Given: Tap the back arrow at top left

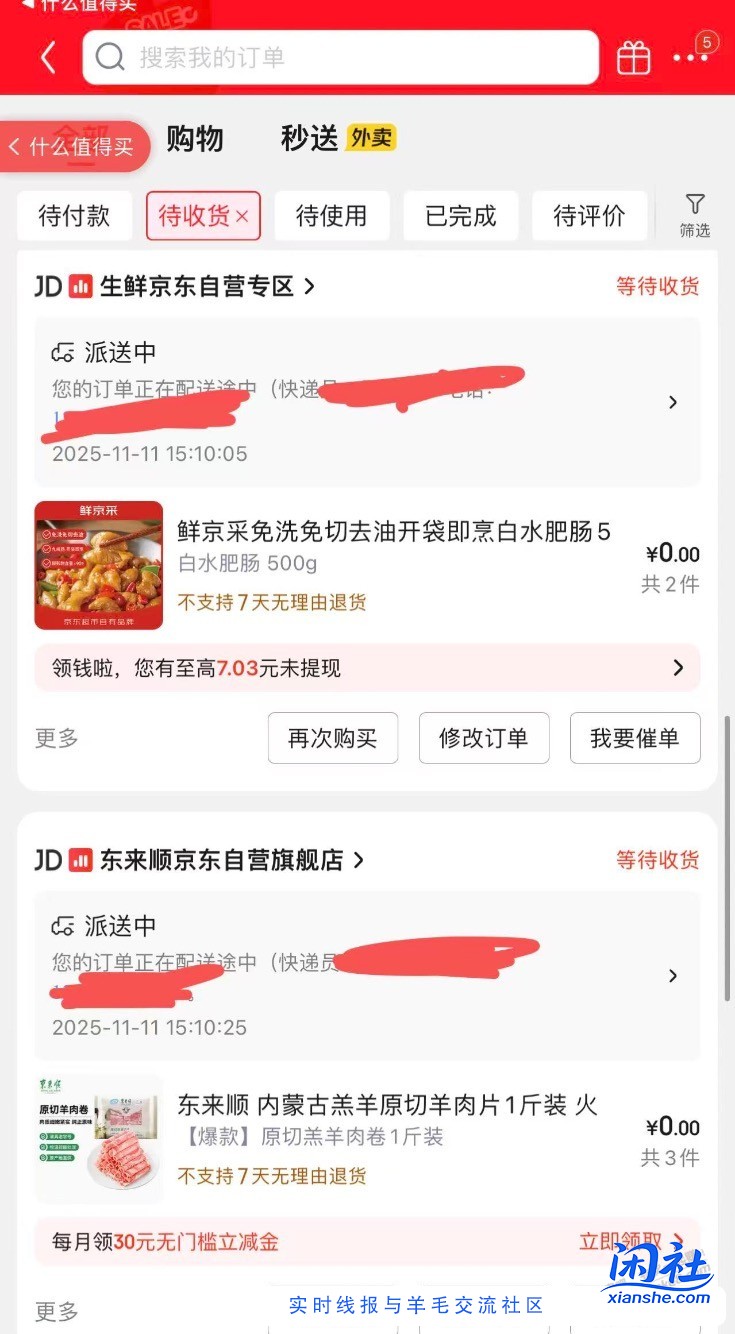Looking at the screenshot, I should (47, 57).
